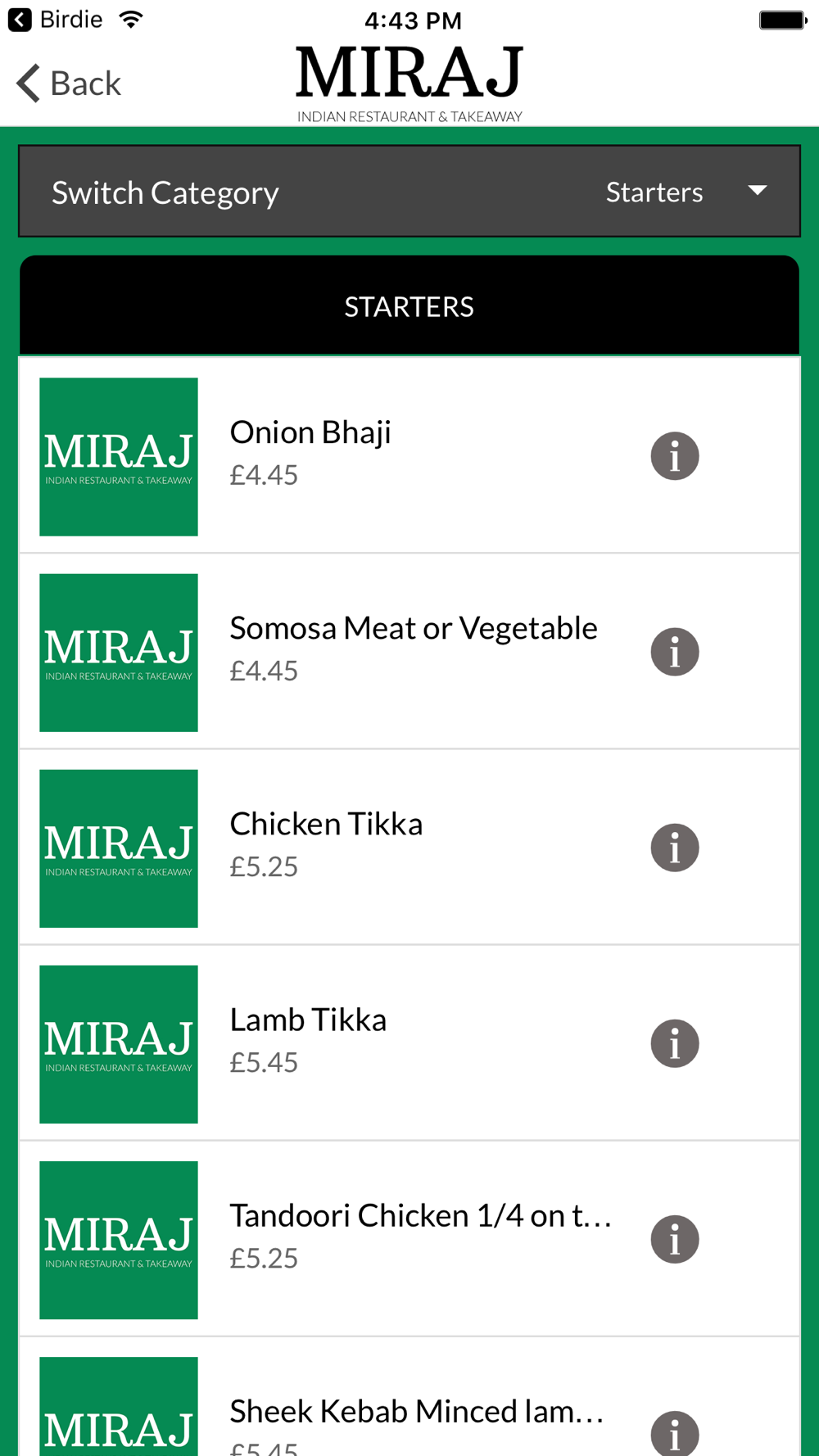Viewport: 819px width, 1456px height.
Task: Open the Switch Category dropdown
Action: tap(409, 192)
